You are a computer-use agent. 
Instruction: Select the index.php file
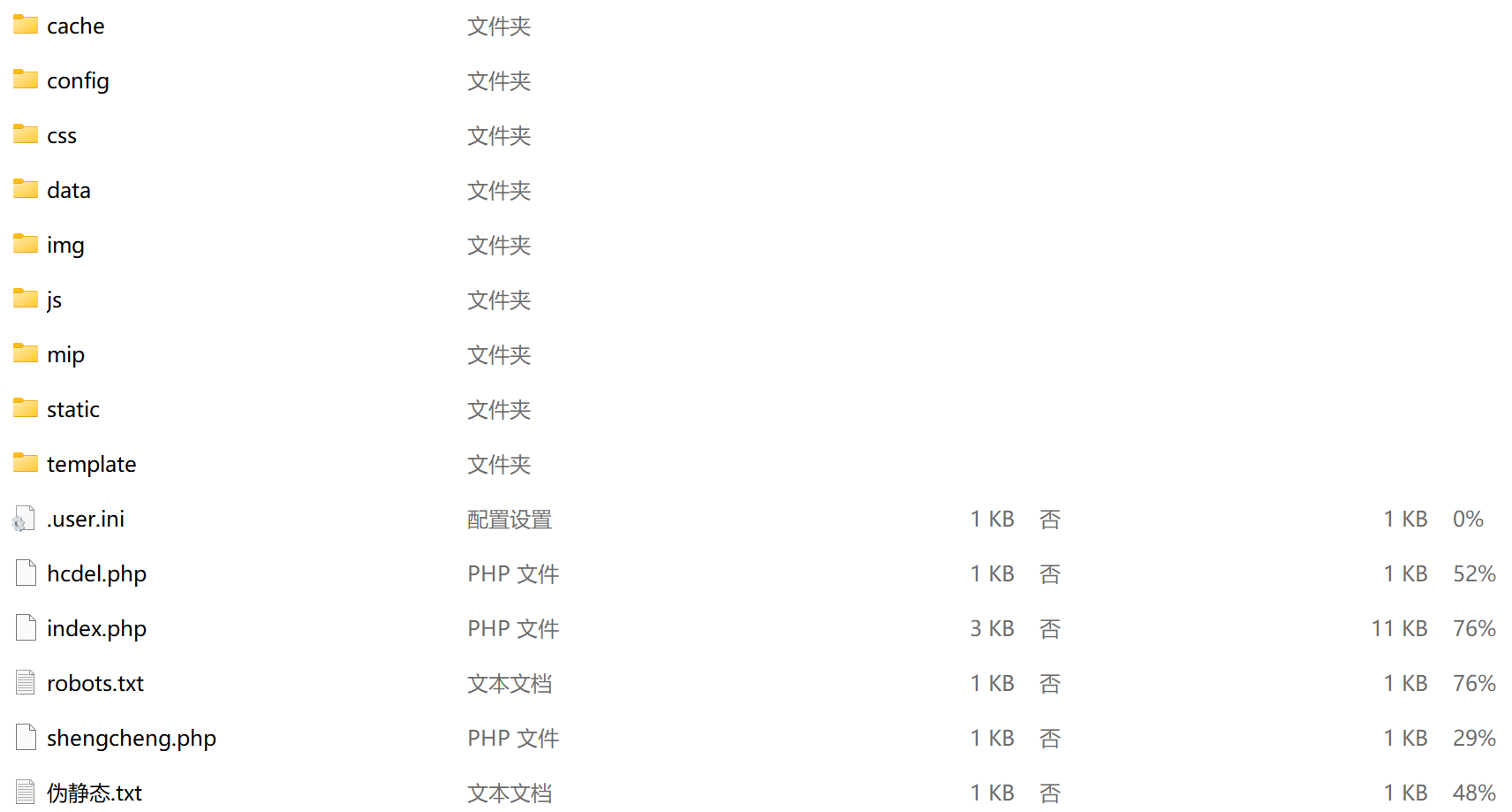tap(96, 629)
